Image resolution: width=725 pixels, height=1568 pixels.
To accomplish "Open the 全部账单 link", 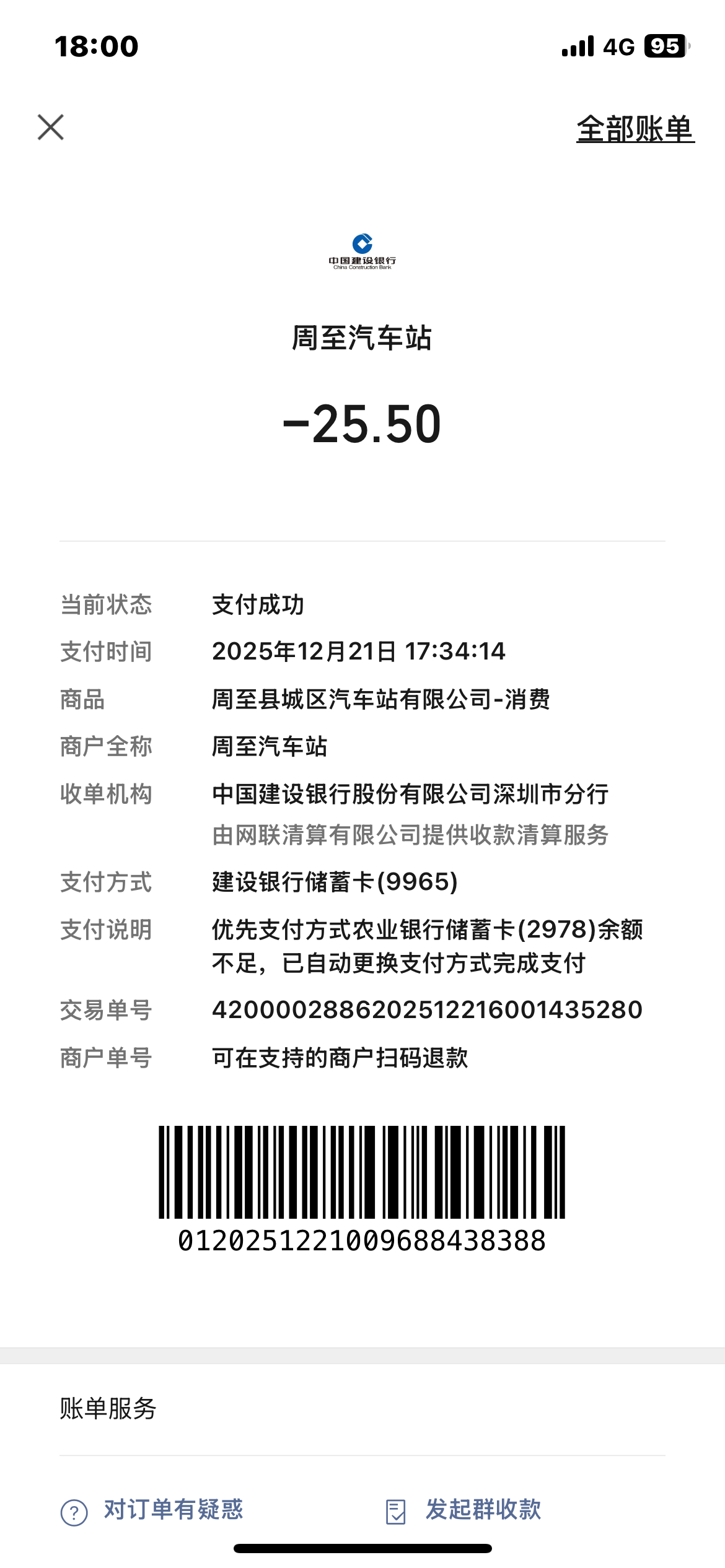I will [635, 129].
